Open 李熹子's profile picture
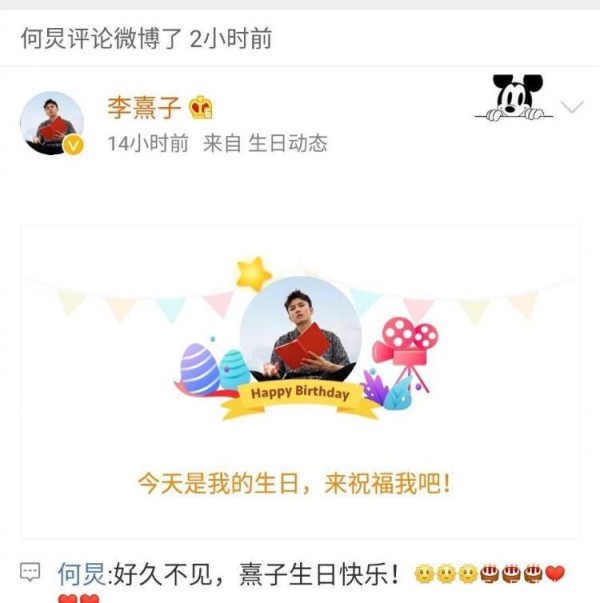 pyautogui.click(x=51, y=123)
